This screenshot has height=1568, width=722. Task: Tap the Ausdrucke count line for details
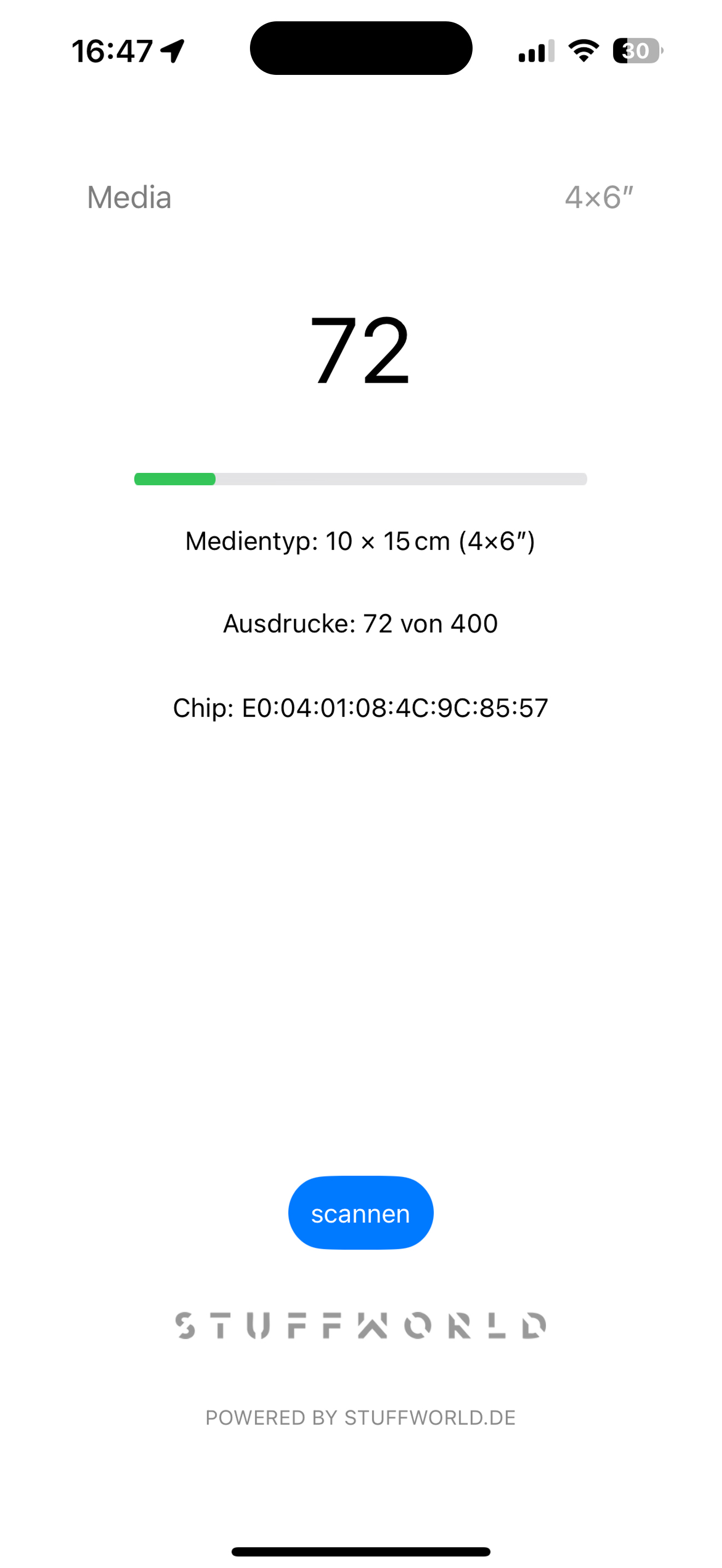point(360,623)
